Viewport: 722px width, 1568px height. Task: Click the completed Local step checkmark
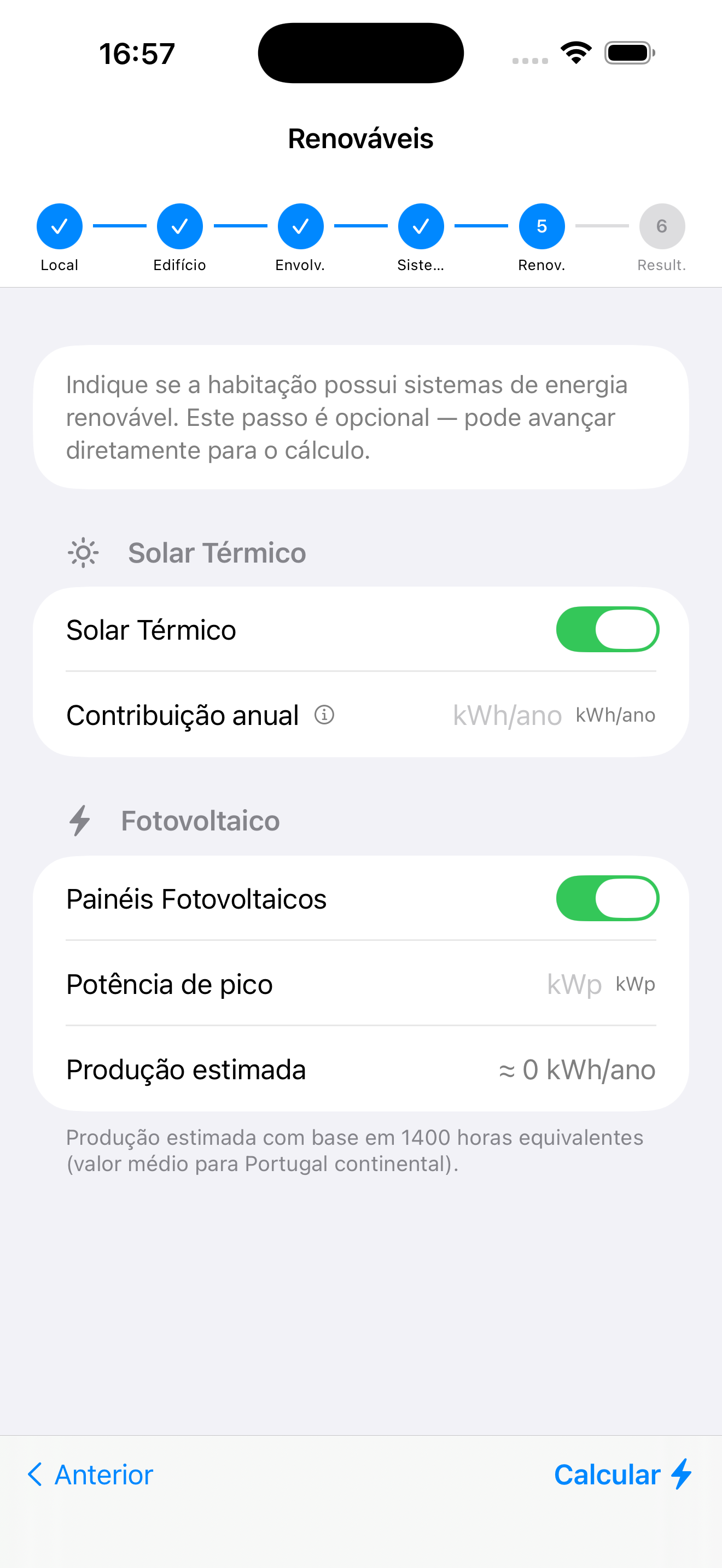point(59,226)
